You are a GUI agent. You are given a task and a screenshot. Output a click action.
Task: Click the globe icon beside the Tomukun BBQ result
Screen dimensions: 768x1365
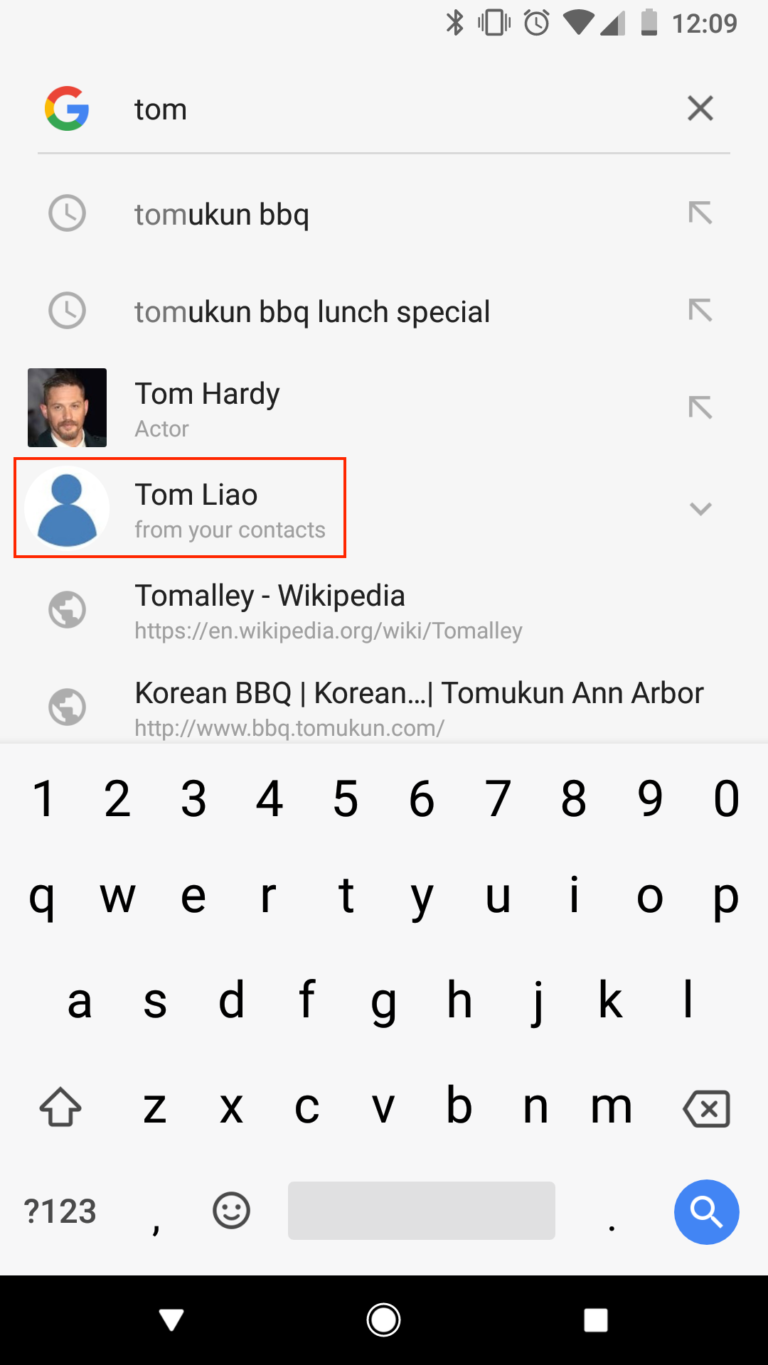pos(66,706)
